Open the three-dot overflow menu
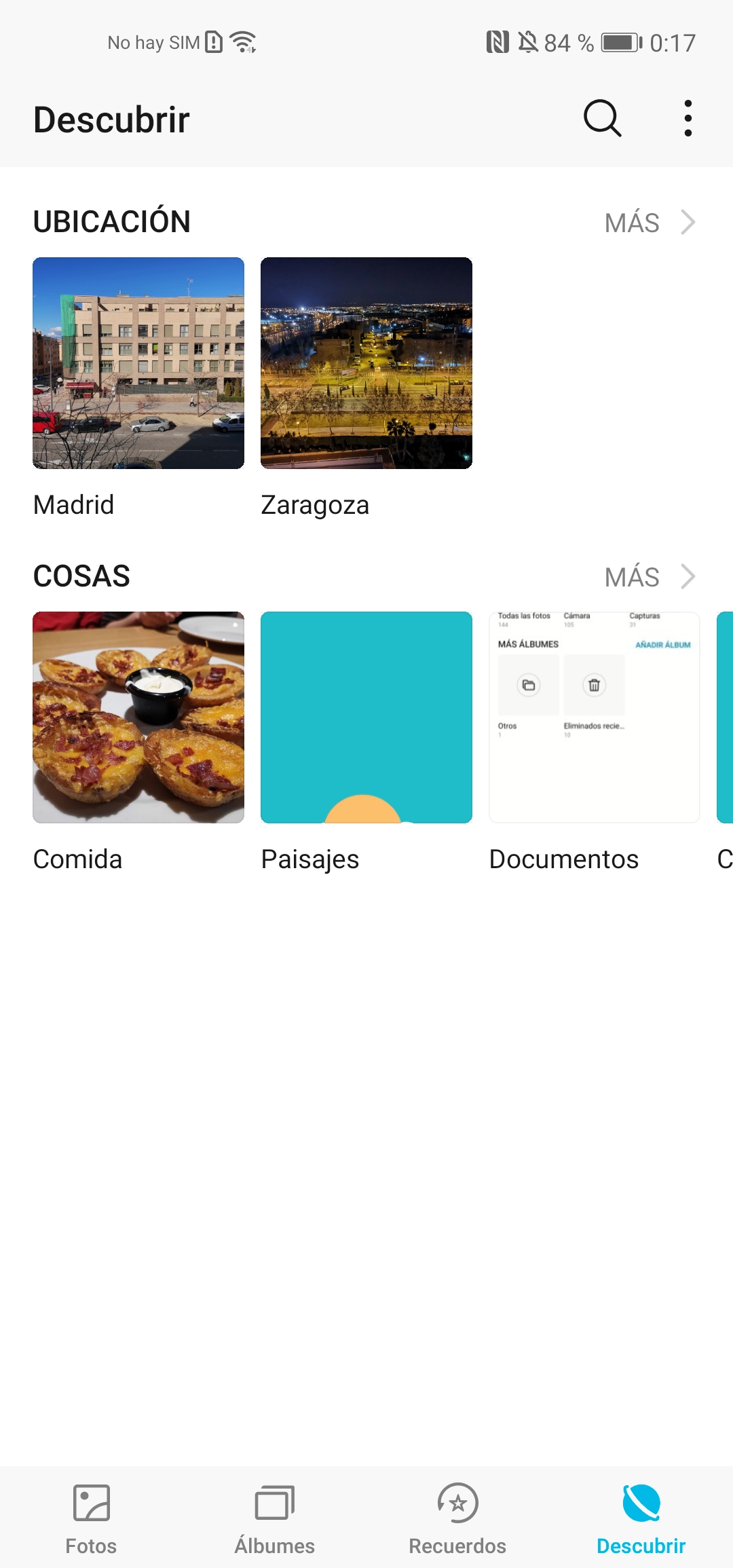Viewport: 733px width, 1568px height. 688,119
